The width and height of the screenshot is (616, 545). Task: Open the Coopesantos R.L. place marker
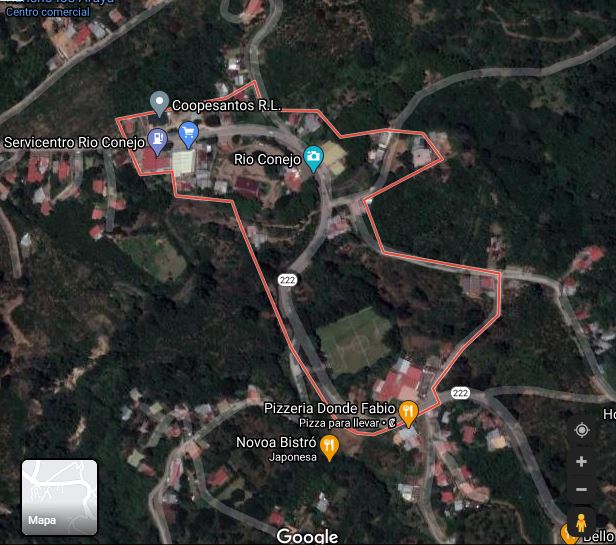click(x=158, y=102)
